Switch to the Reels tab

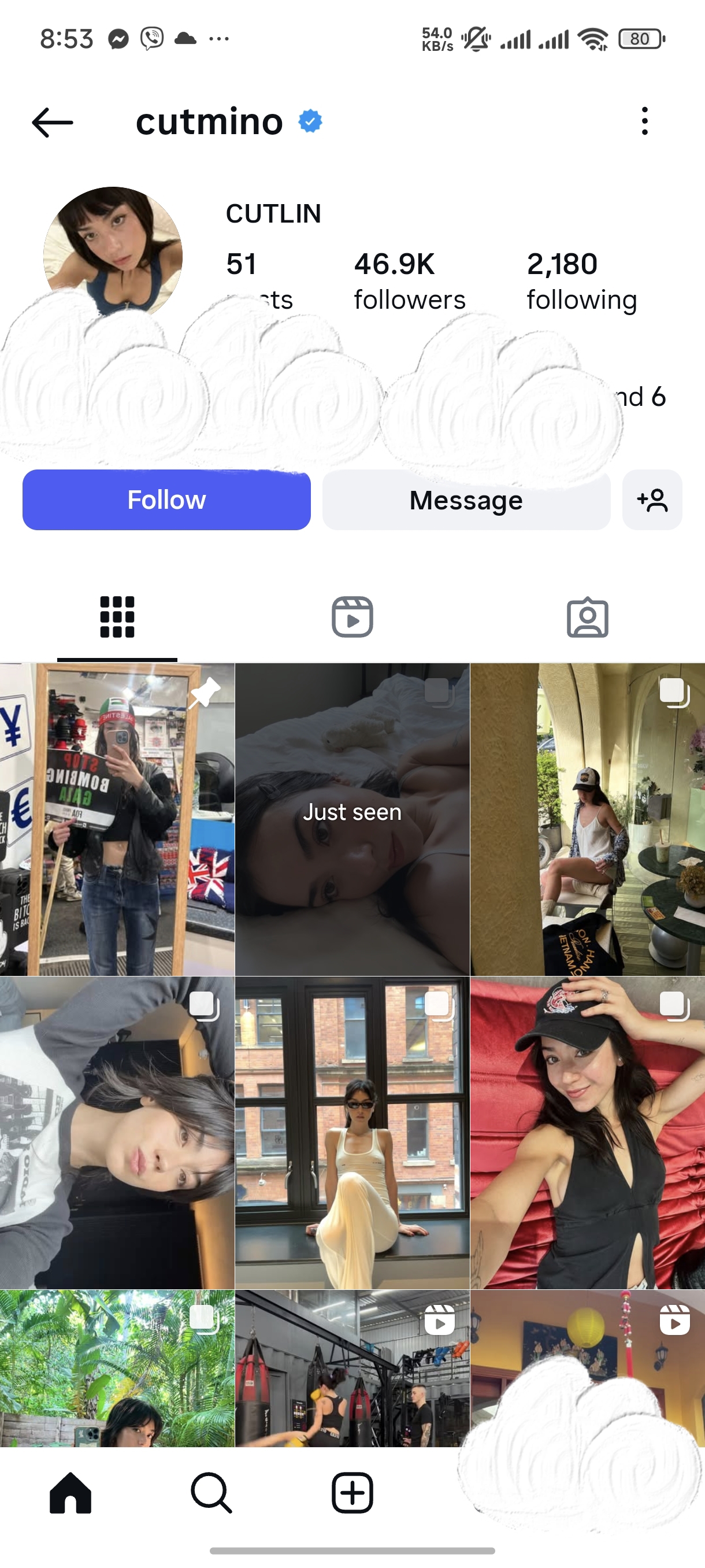pyautogui.click(x=352, y=616)
